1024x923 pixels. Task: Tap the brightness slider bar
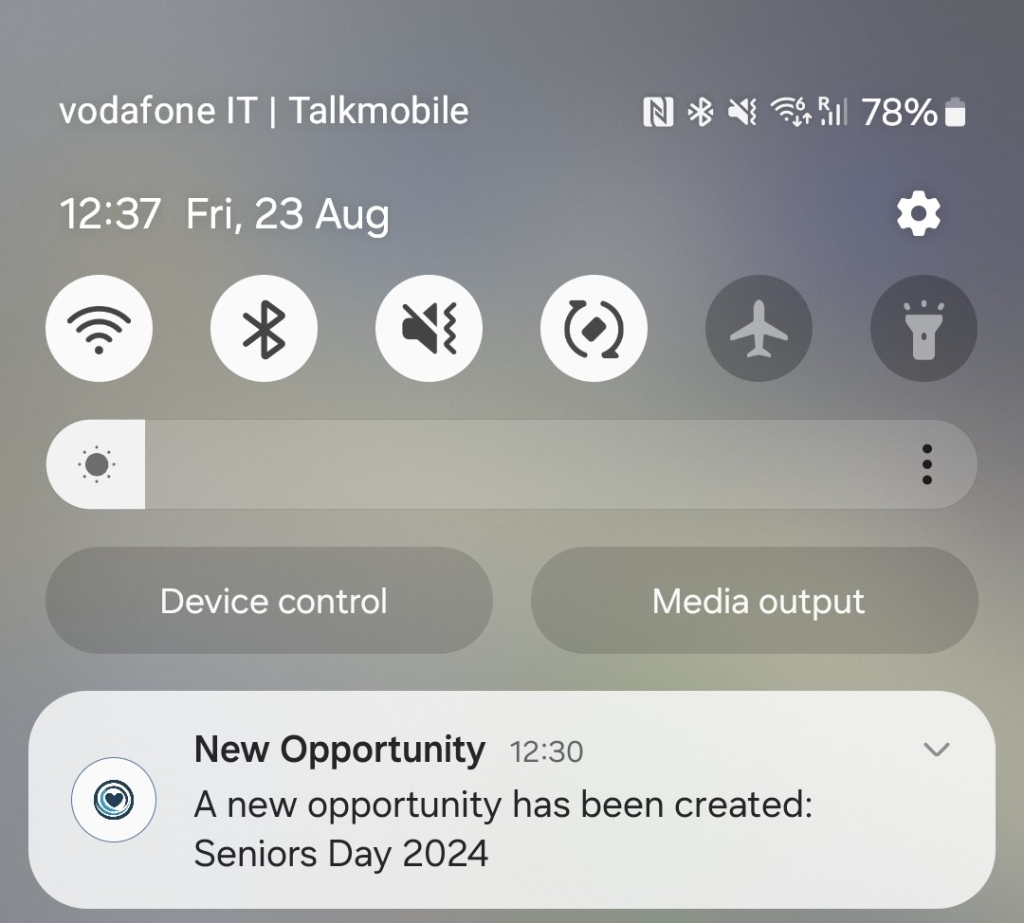pyautogui.click(x=500, y=465)
